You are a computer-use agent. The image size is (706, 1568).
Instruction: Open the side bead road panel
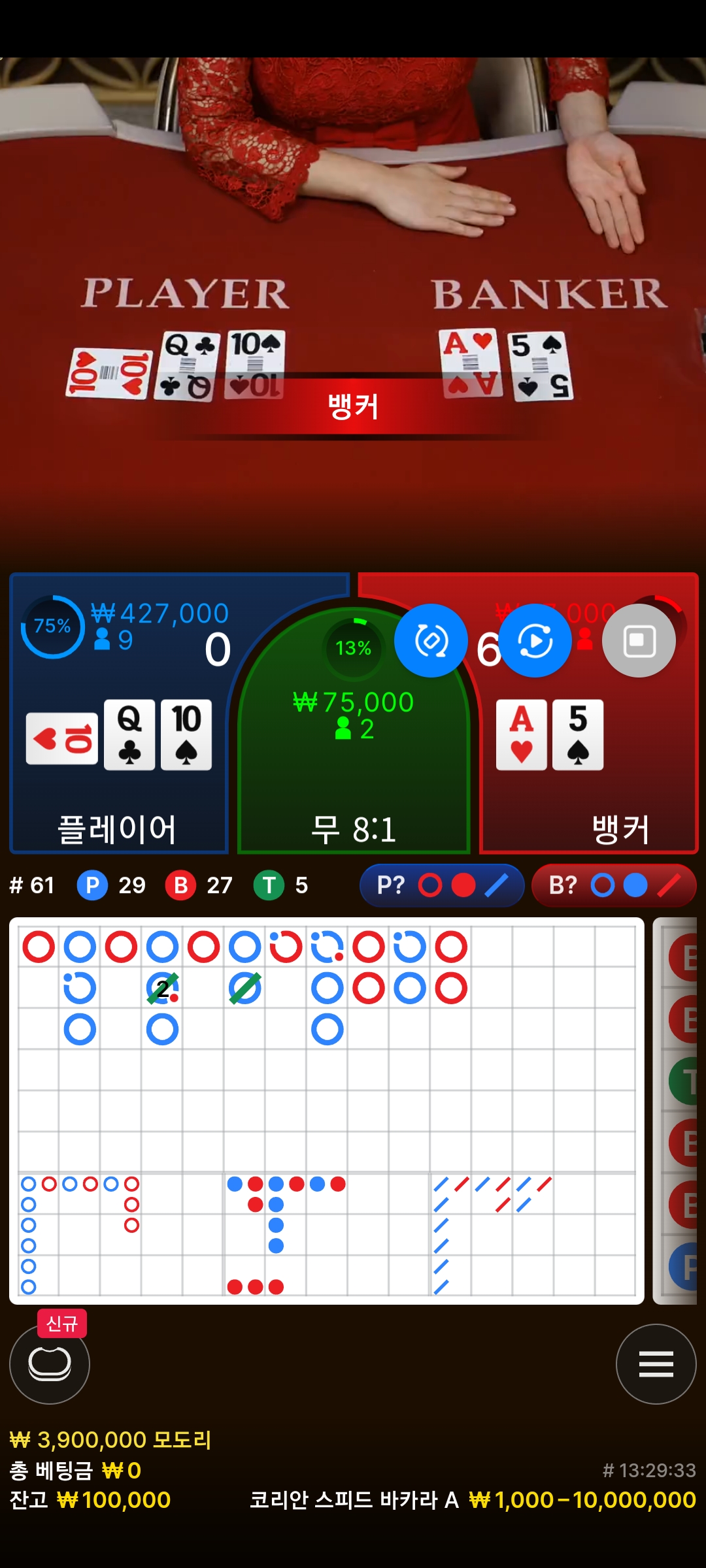675,1111
